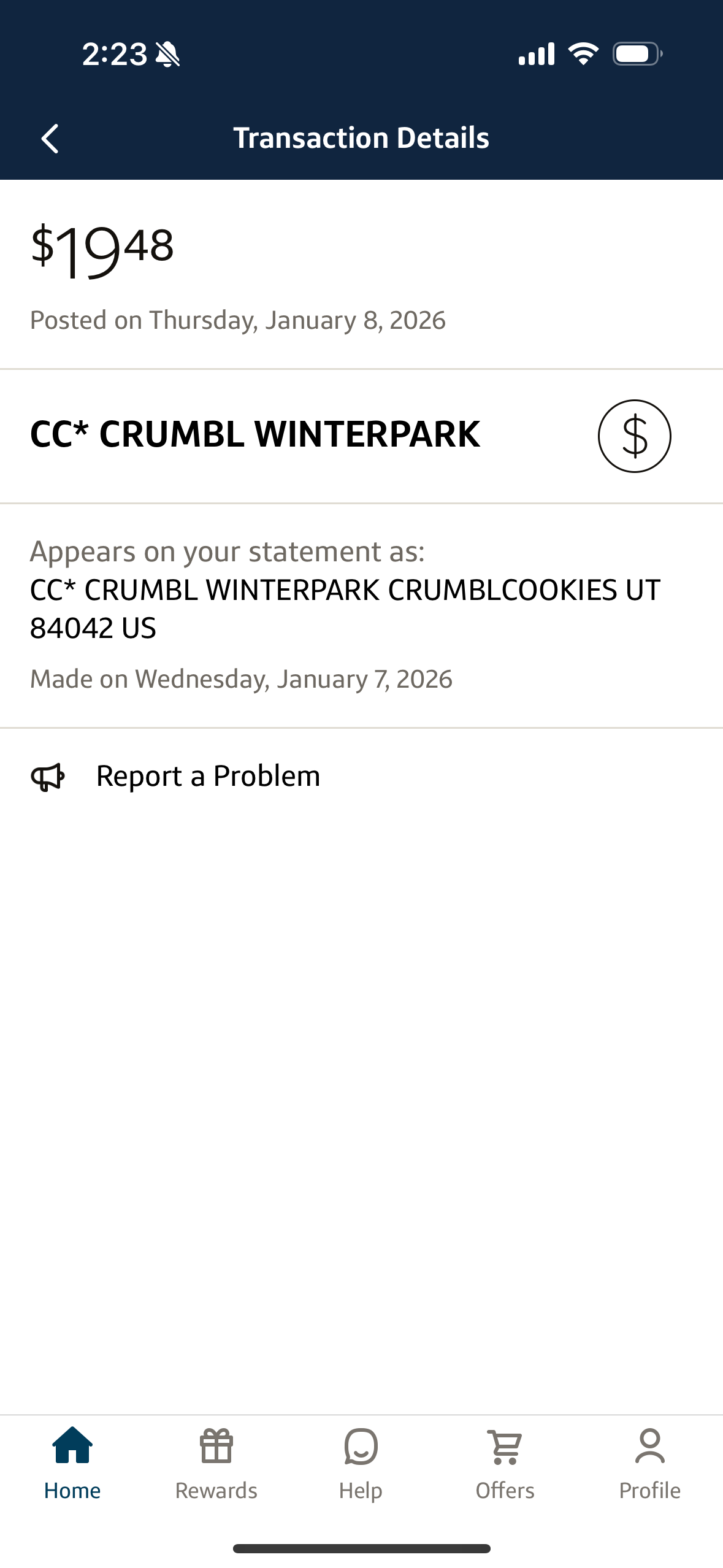Go back from Transaction Details
The width and height of the screenshot is (723, 1568).
tap(50, 139)
